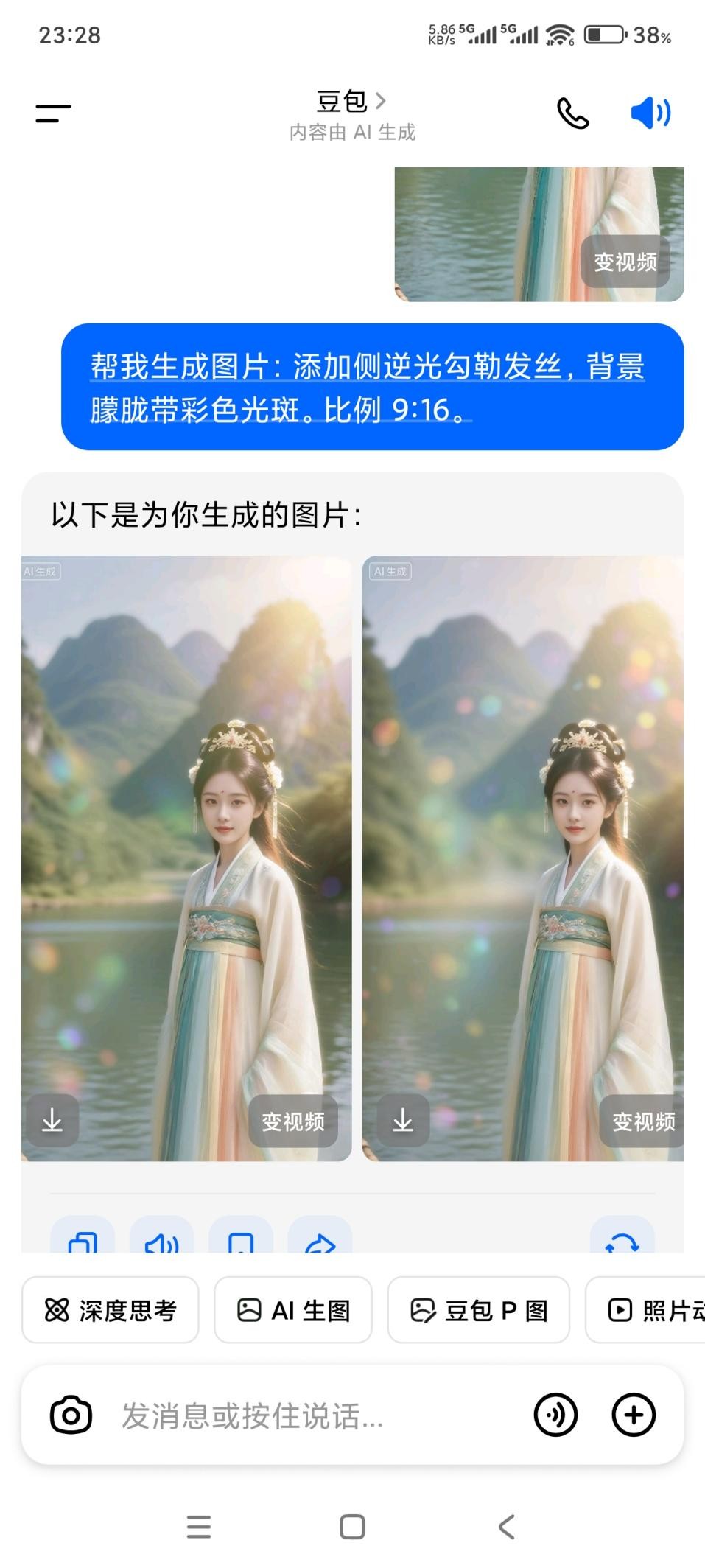The image size is (705, 1568).
Task: Convert the first generated image to video
Action: click(293, 1121)
